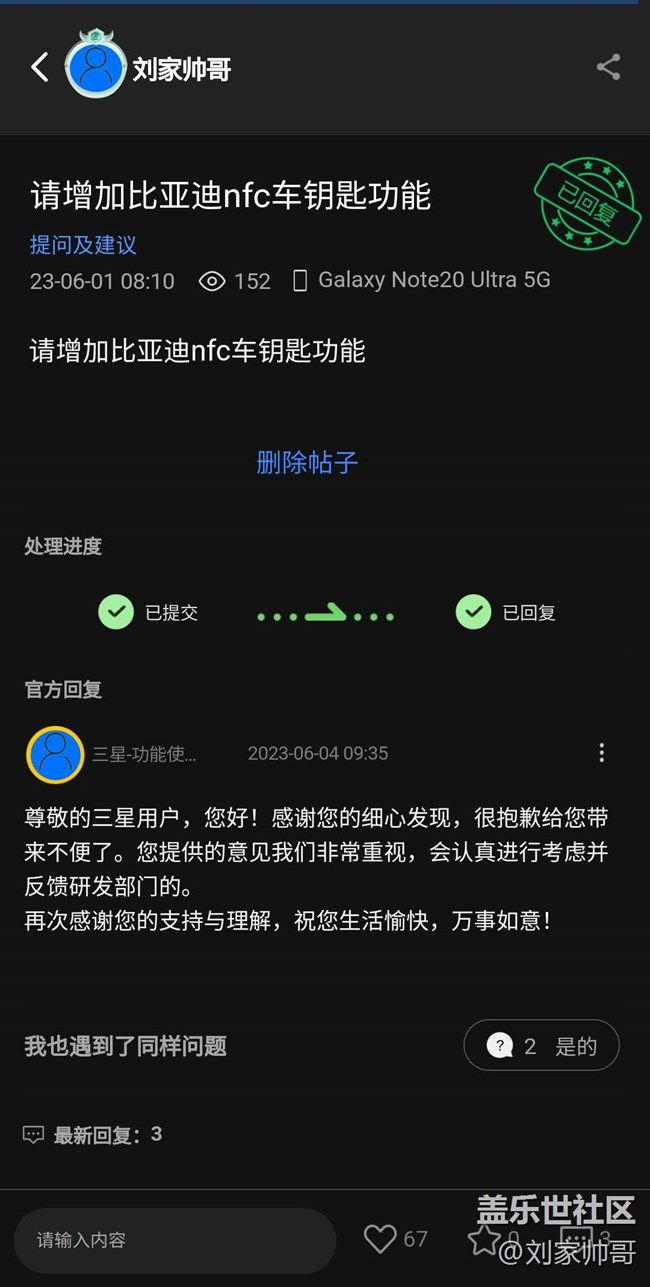Go back using the top-left arrow
This screenshot has width=650, height=1287.
pyautogui.click(x=40, y=68)
